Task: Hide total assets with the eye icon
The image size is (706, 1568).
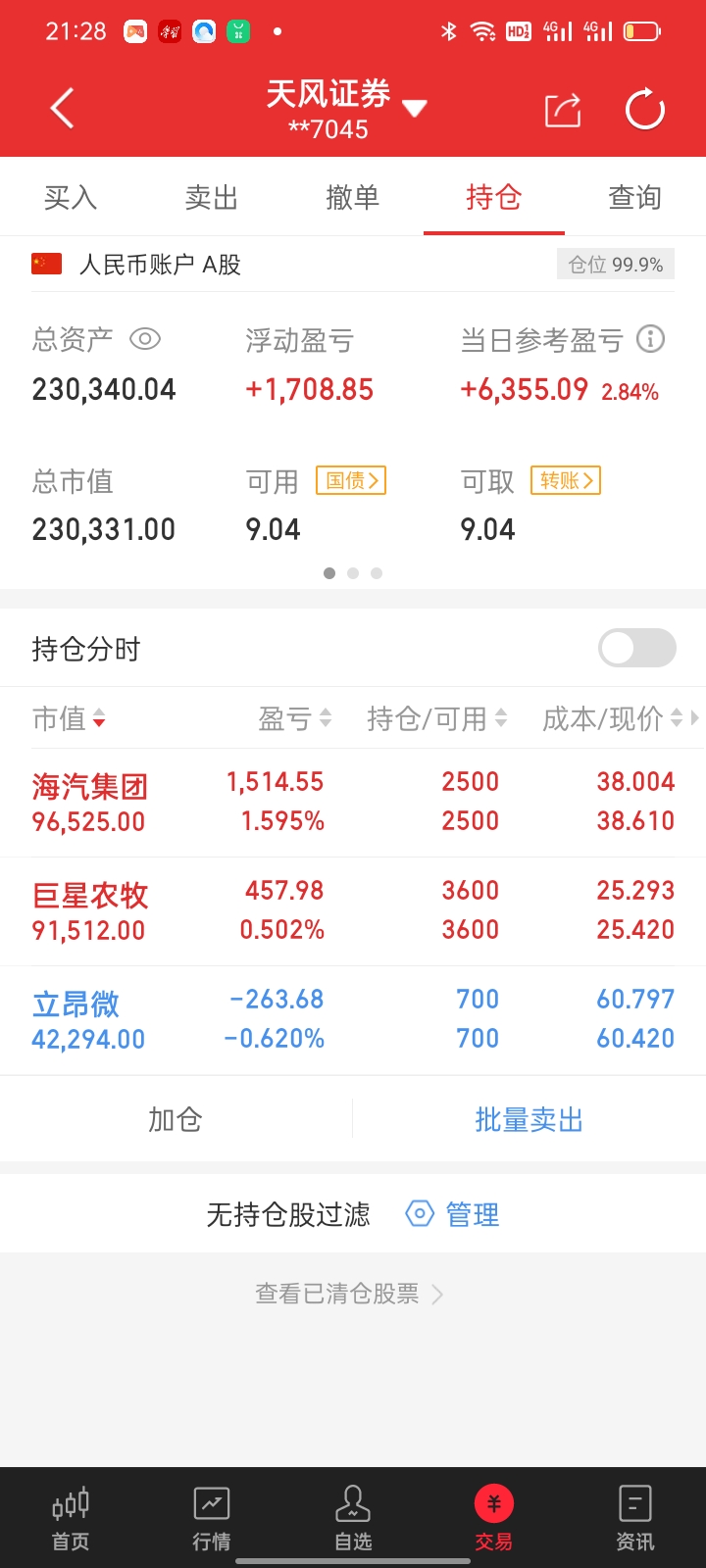Action: click(x=144, y=339)
